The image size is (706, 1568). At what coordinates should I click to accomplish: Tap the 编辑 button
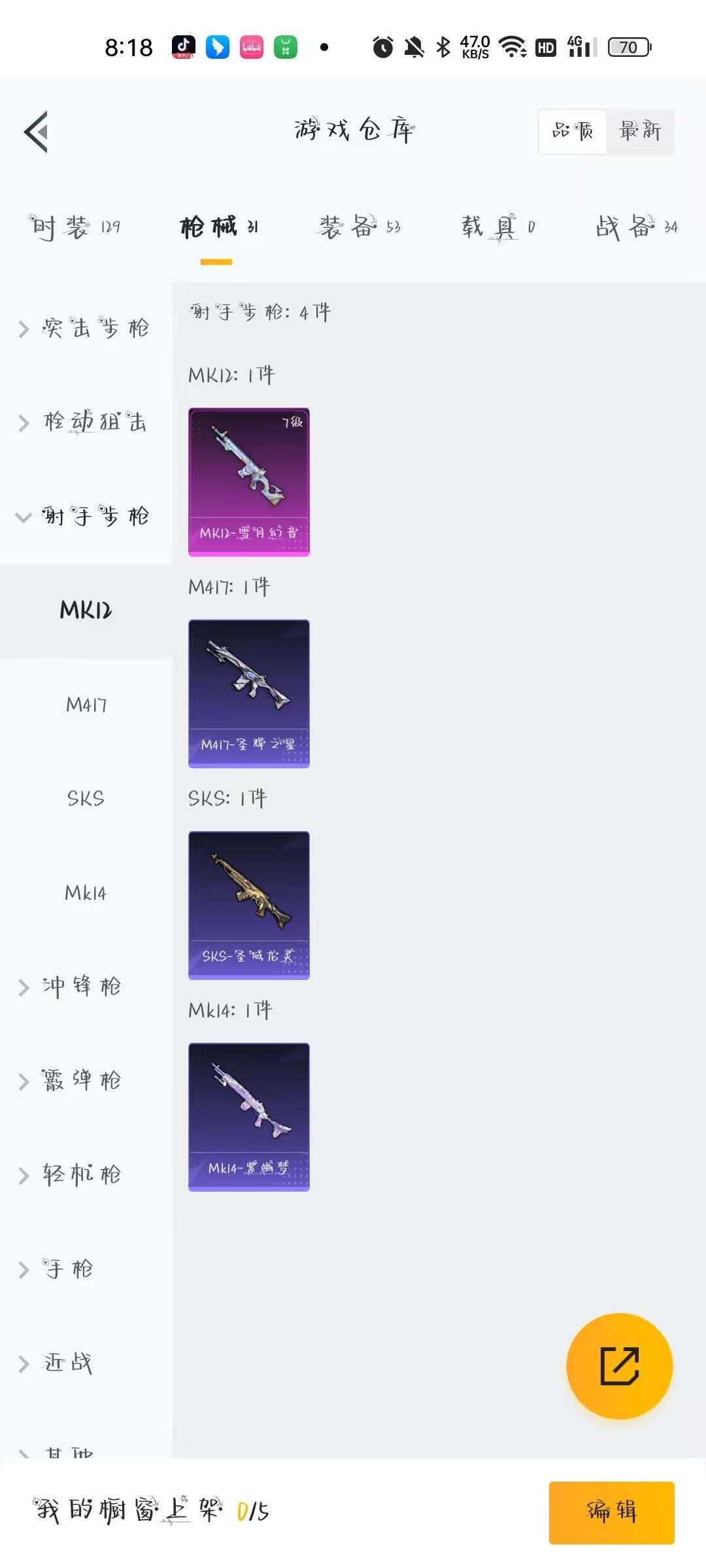pyautogui.click(x=611, y=1512)
